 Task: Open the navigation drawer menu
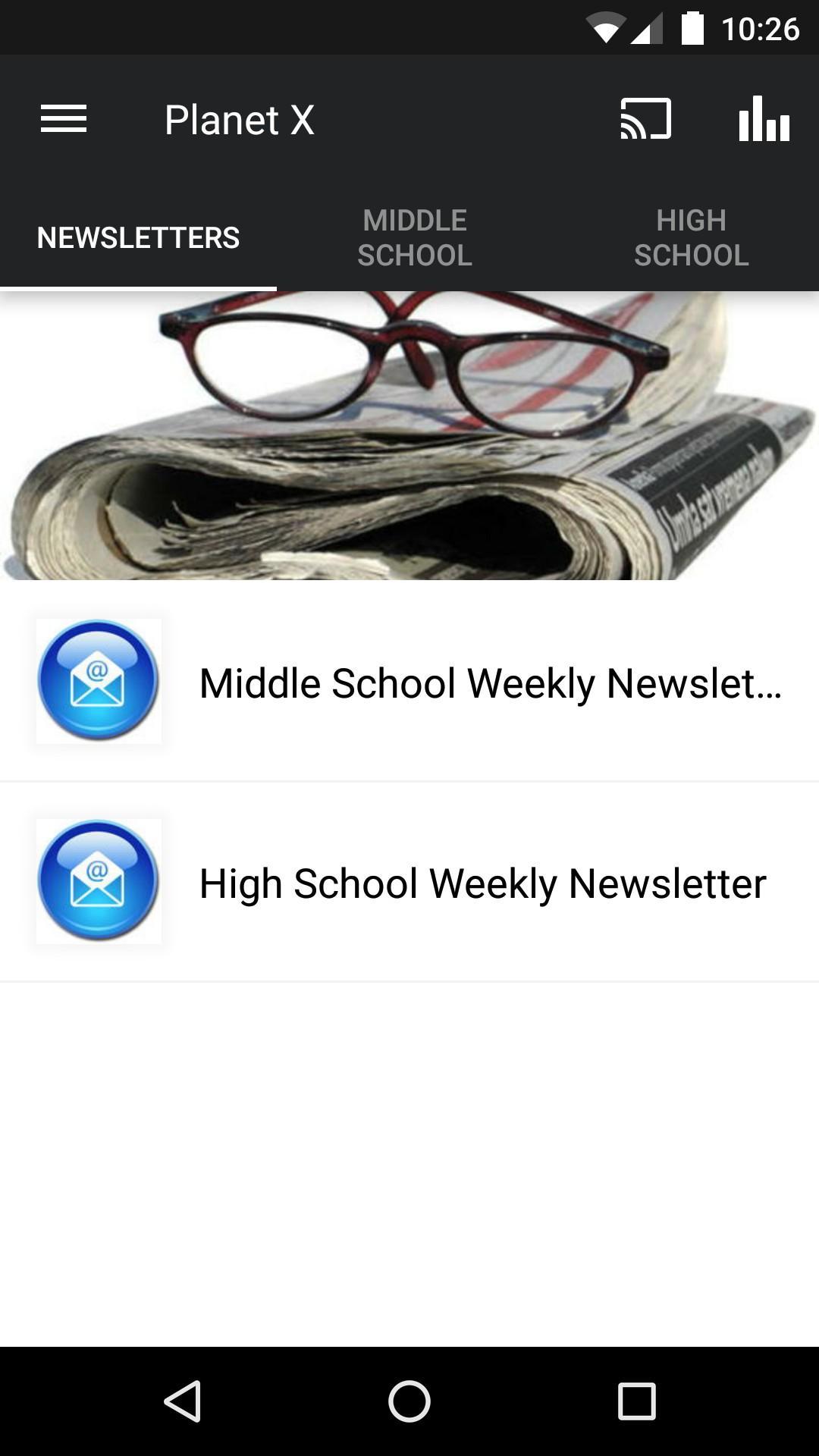pyautogui.click(x=64, y=119)
